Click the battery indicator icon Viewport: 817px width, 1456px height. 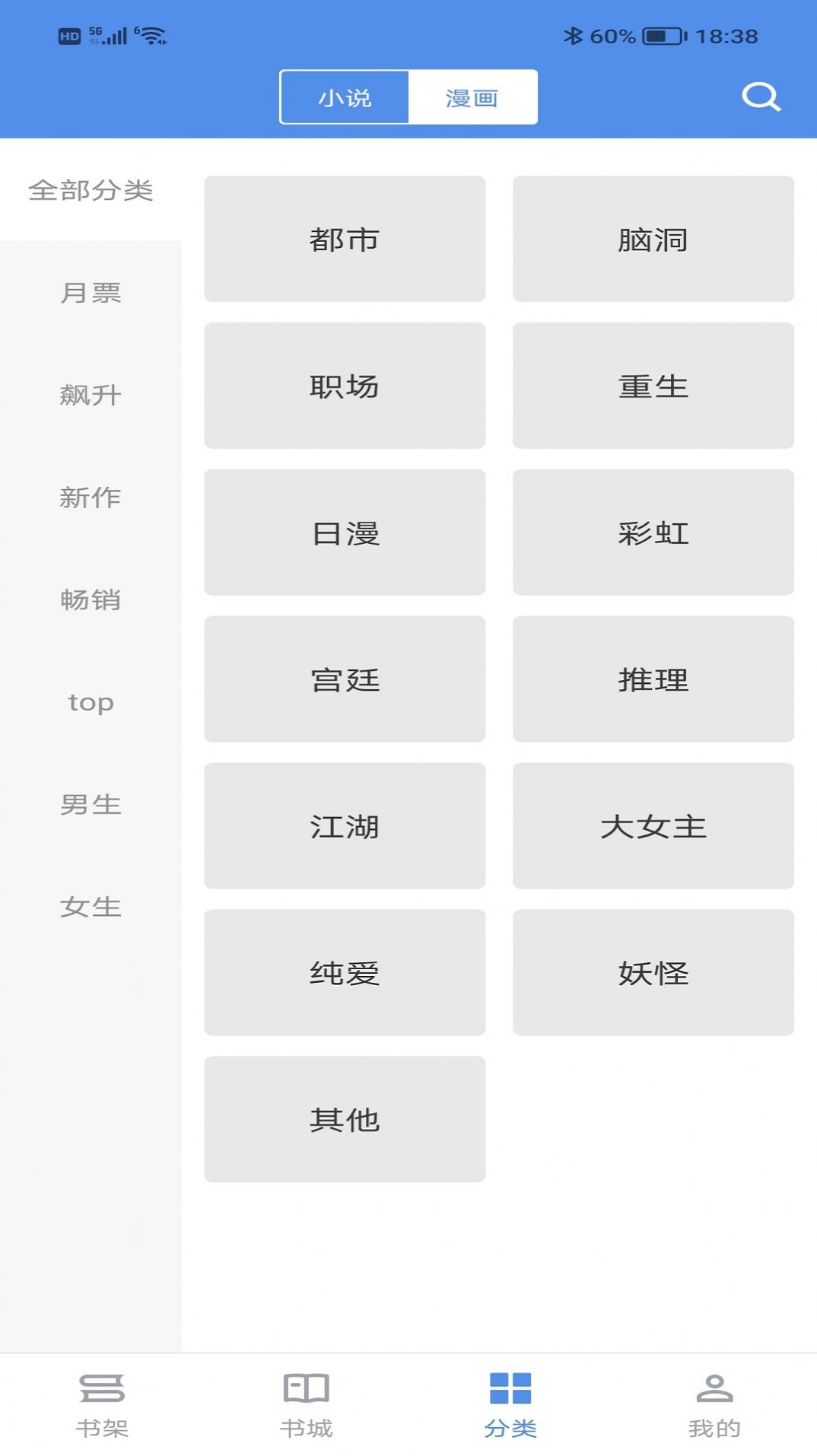[x=661, y=33]
